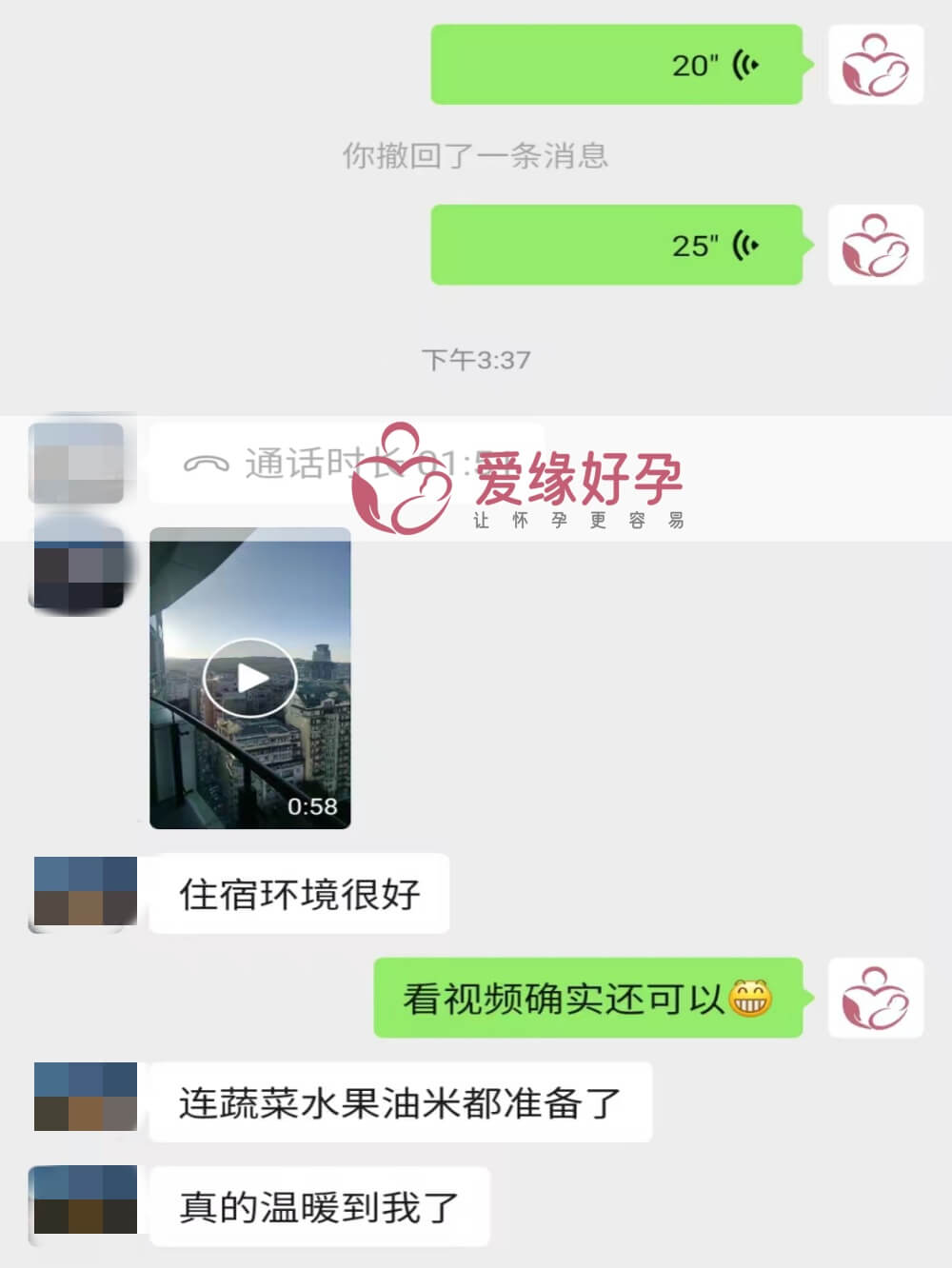The height and width of the screenshot is (1268, 952).
Task: Play the 25-second voice message
Action: coord(617,245)
